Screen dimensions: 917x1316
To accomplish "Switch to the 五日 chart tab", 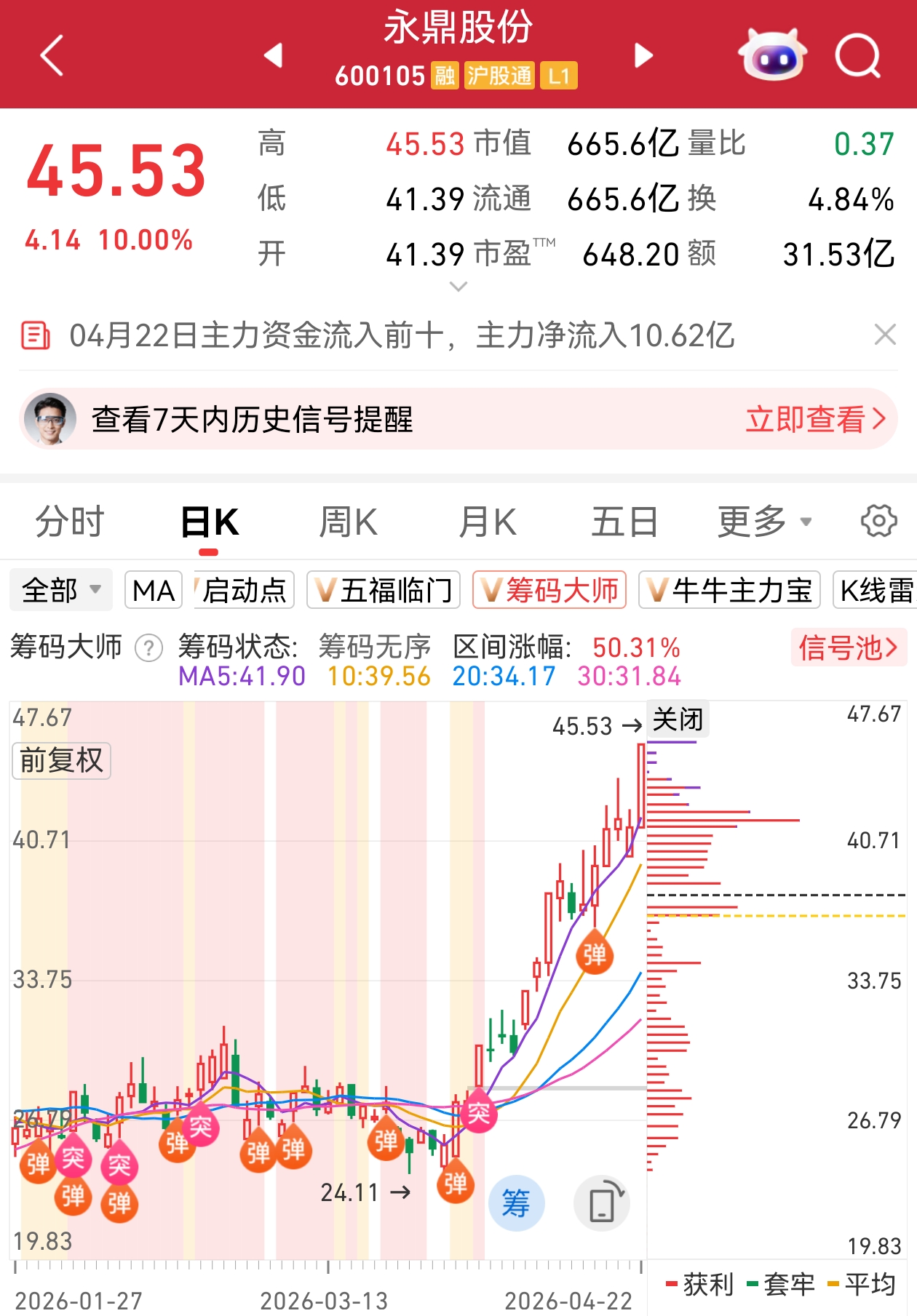I will (624, 522).
